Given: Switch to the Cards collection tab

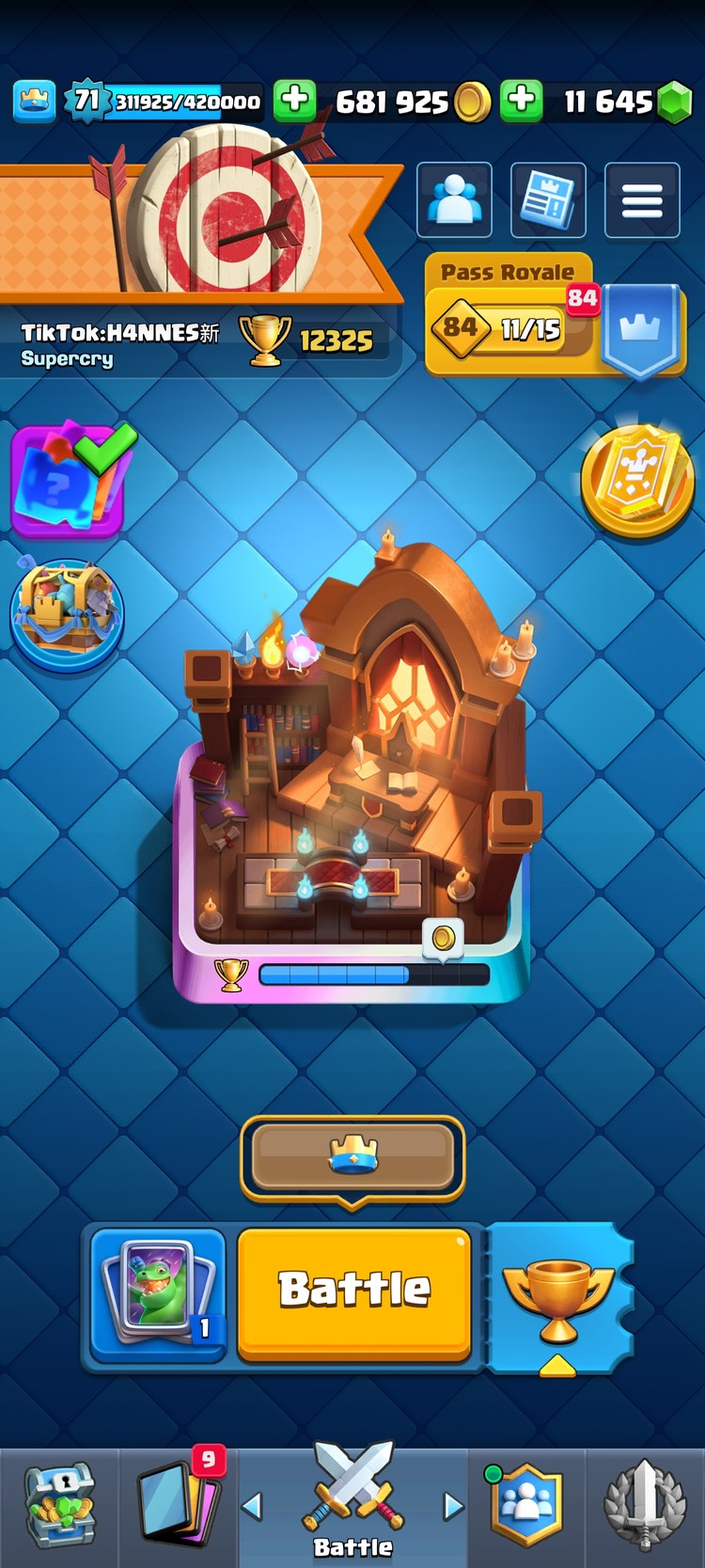Looking at the screenshot, I should point(179,1505).
